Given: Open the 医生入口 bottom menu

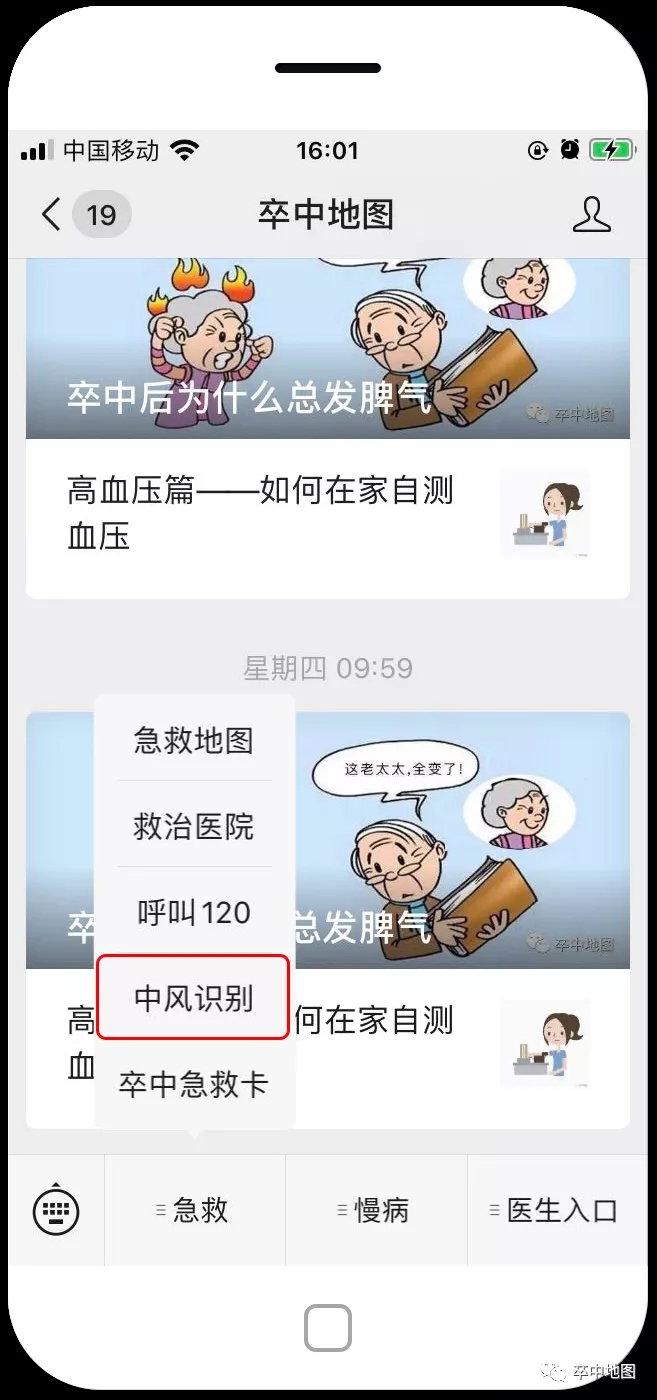Looking at the screenshot, I should 556,1210.
